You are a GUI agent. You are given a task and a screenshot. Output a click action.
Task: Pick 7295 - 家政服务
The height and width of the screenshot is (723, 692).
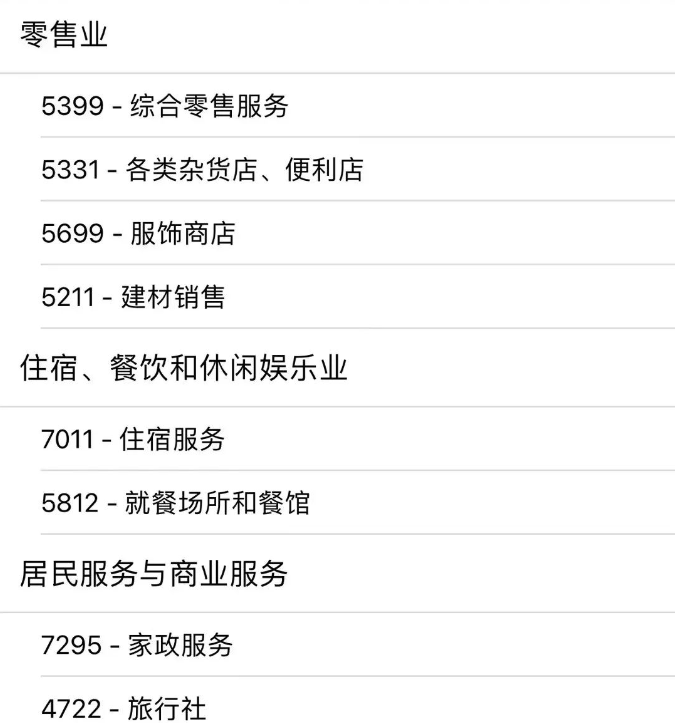click(x=137, y=645)
